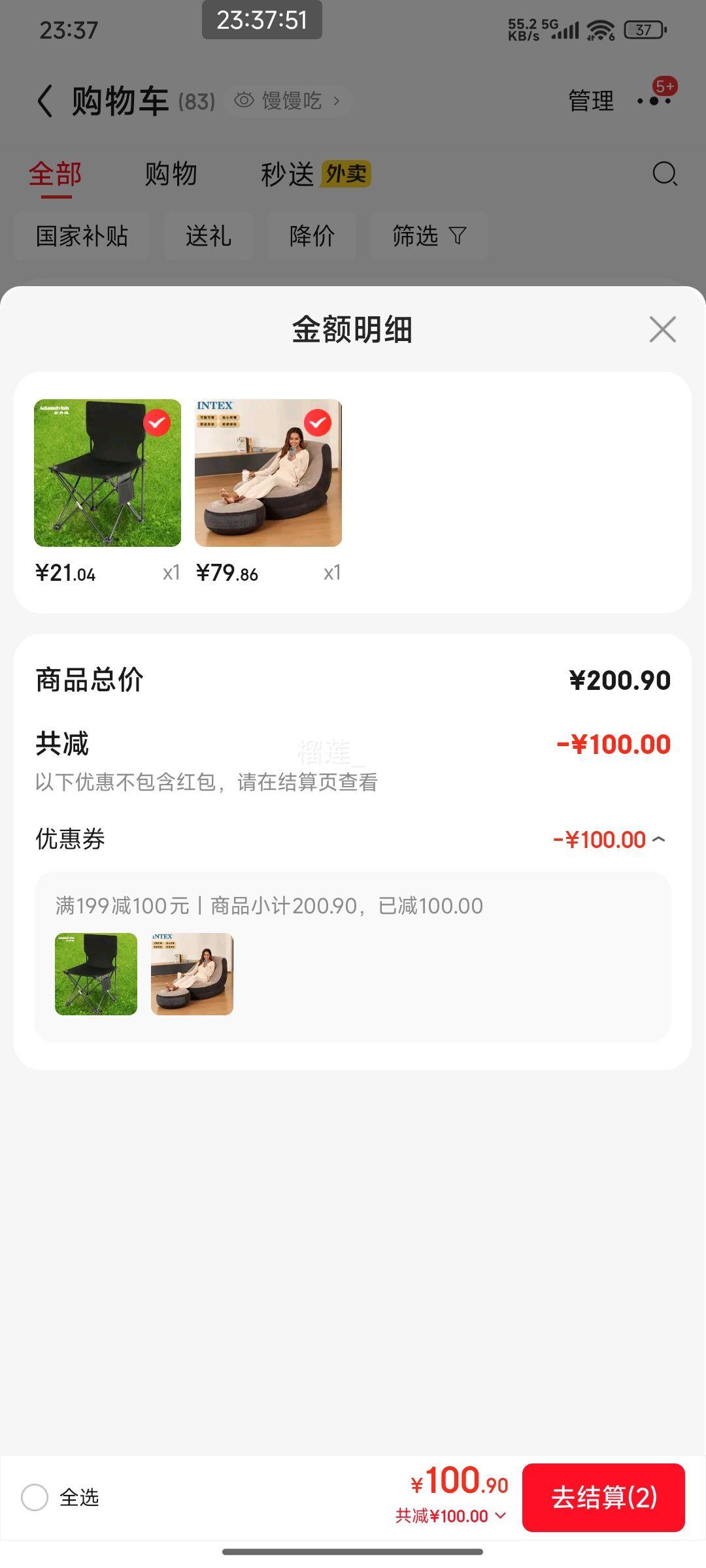Screen dimensions: 706x1568
Task: Search items in the cart
Action: pos(664,174)
